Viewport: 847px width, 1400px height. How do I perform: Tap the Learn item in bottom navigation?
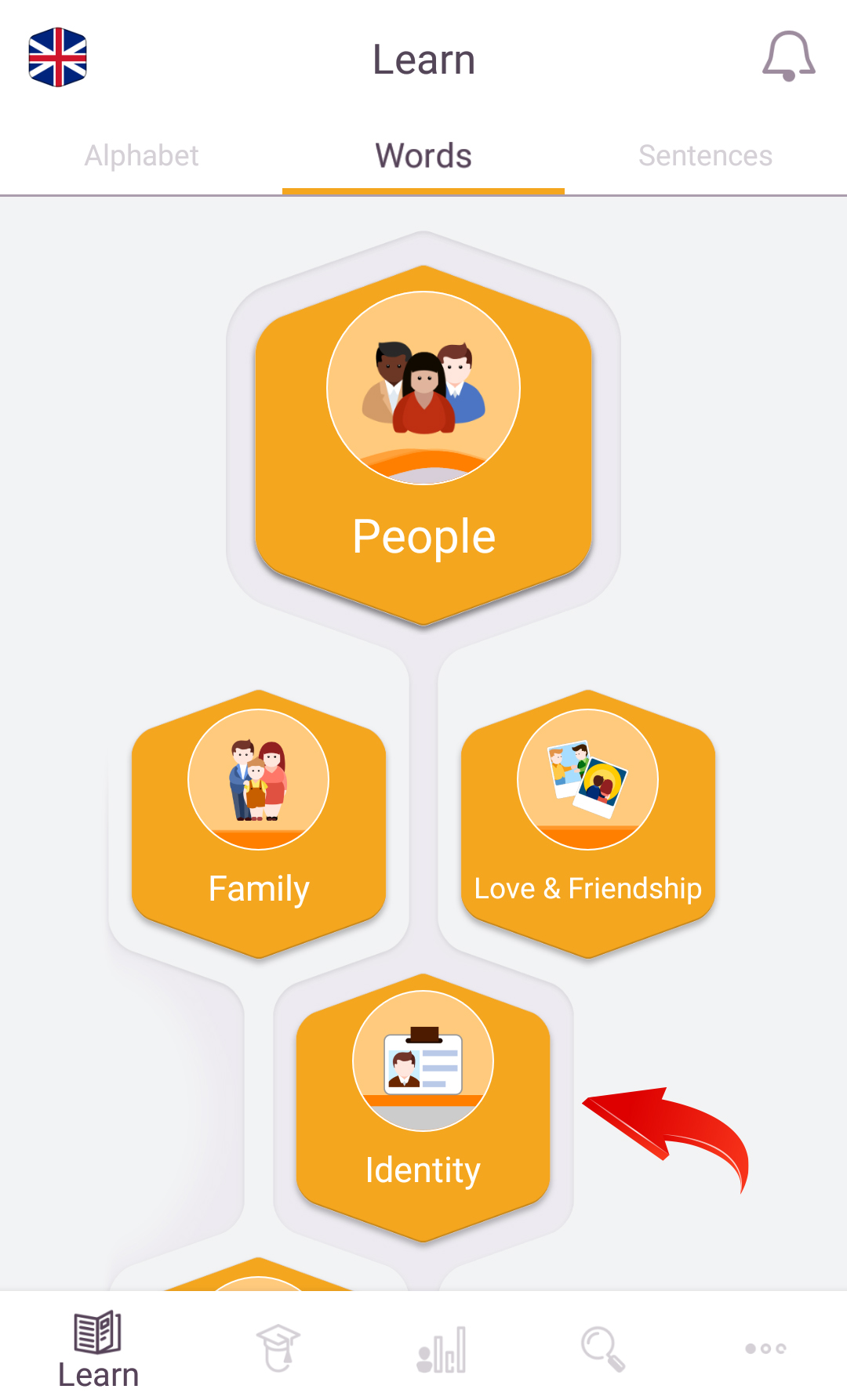click(98, 1350)
